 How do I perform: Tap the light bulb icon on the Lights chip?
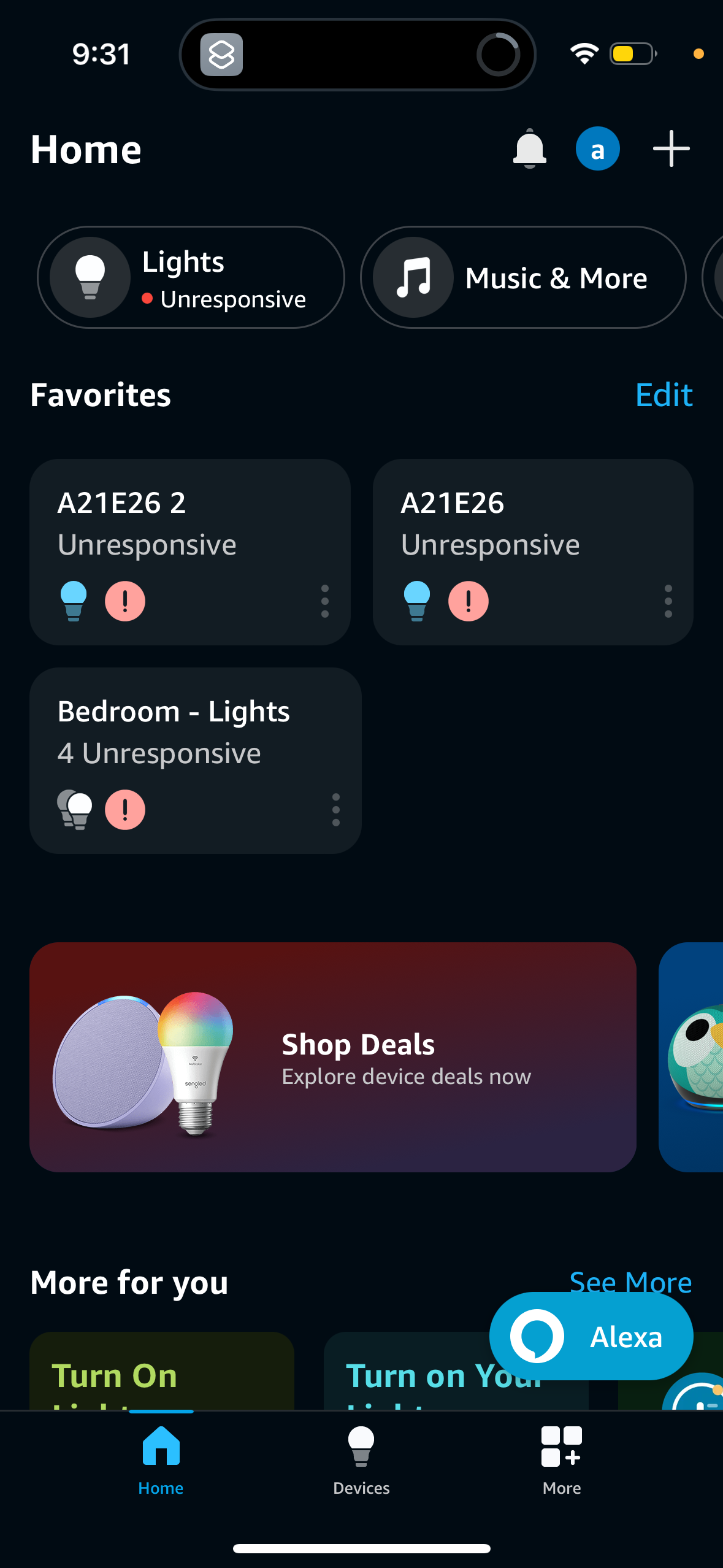tap(91, 277)
